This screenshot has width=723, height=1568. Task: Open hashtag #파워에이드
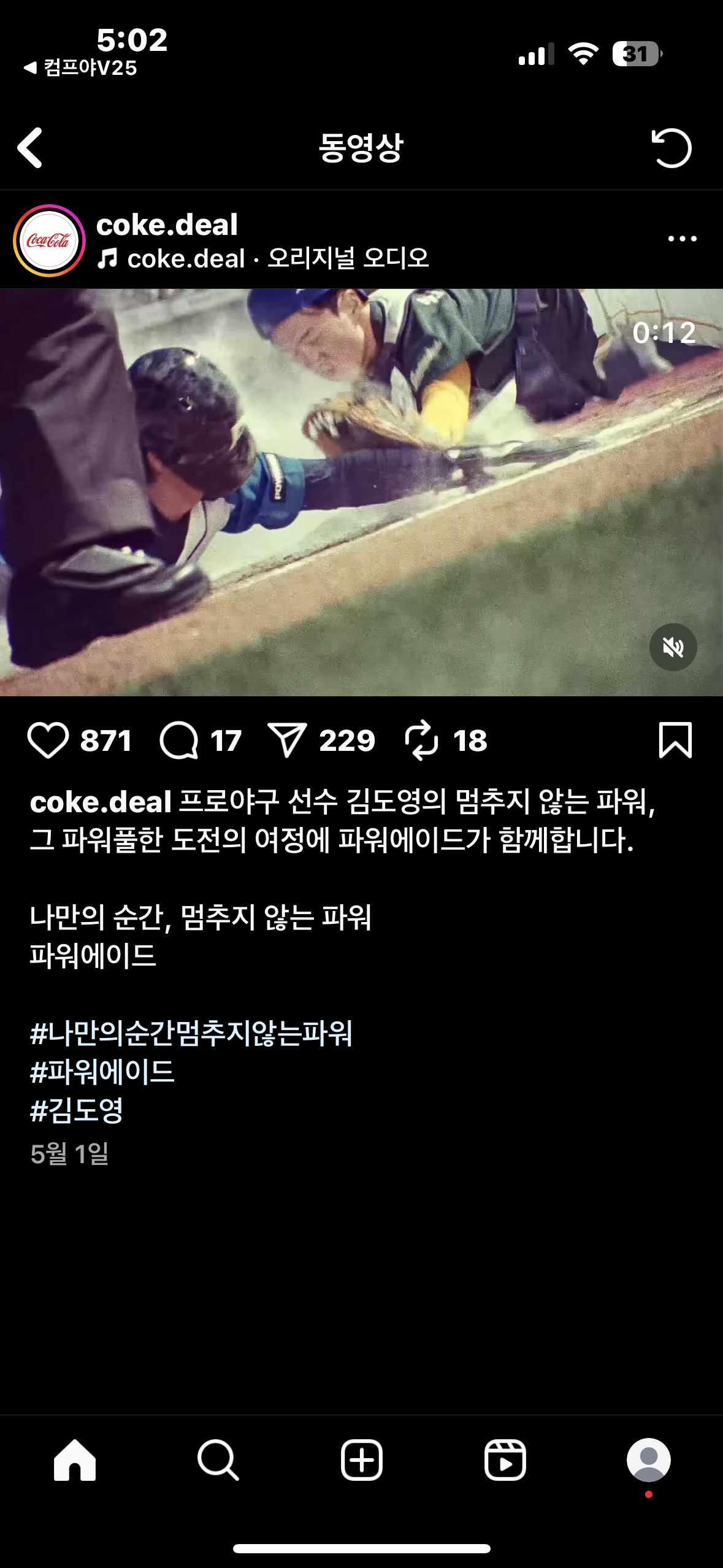tap(102, 1072)
